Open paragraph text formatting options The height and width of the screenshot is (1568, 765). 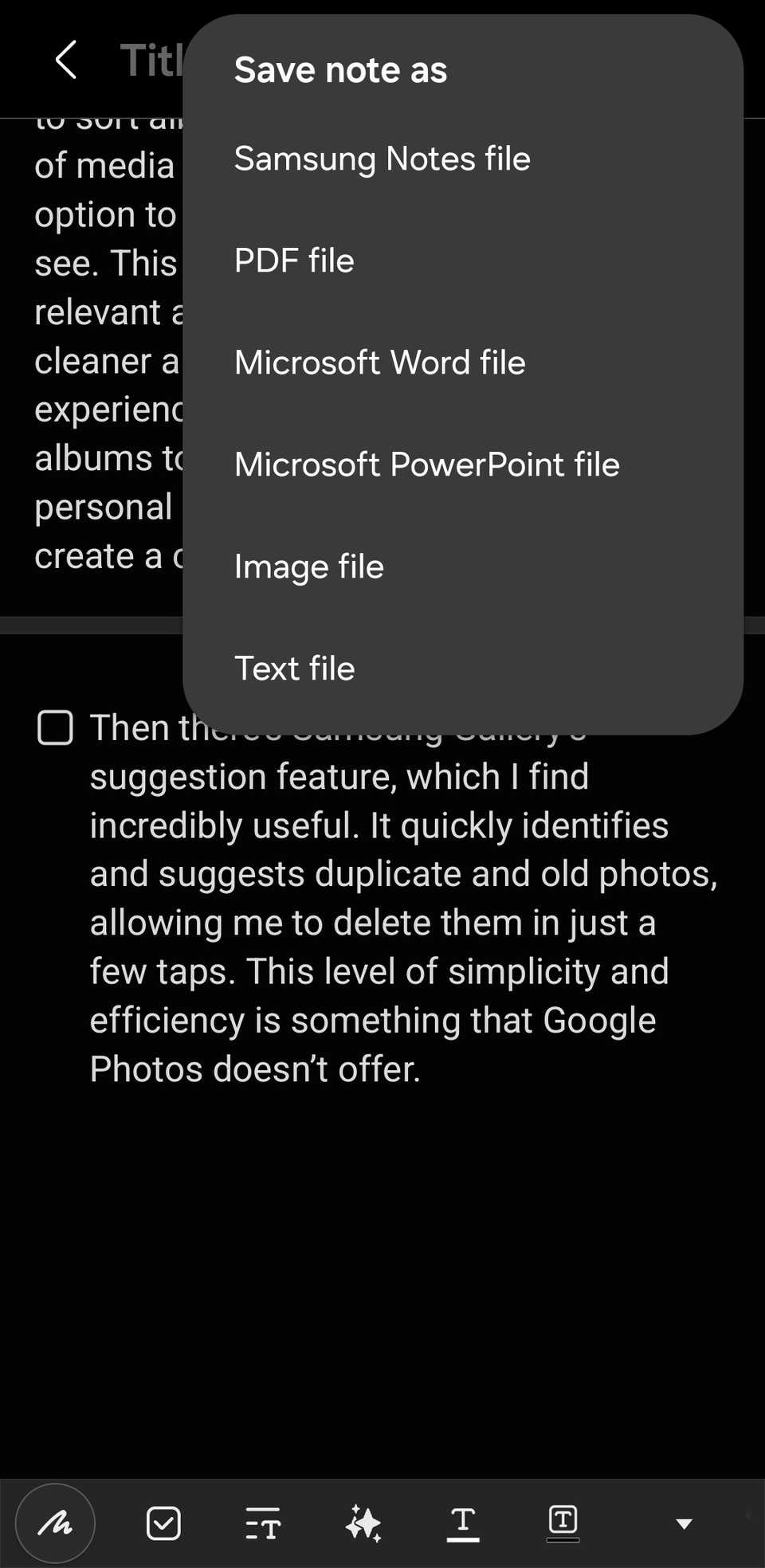click(x=264, y=1522)
